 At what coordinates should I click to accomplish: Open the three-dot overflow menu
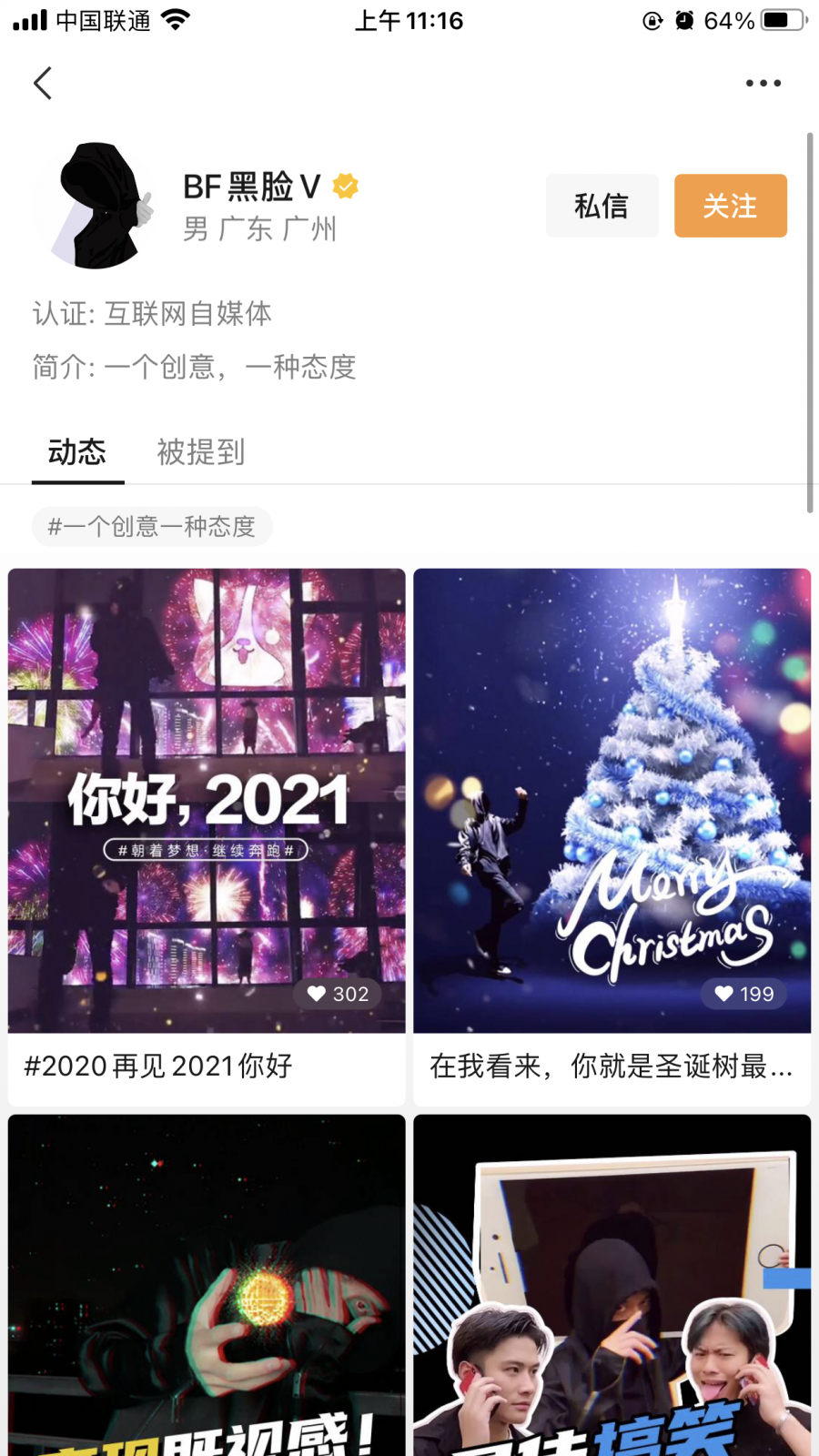click(x=763, y=83)
